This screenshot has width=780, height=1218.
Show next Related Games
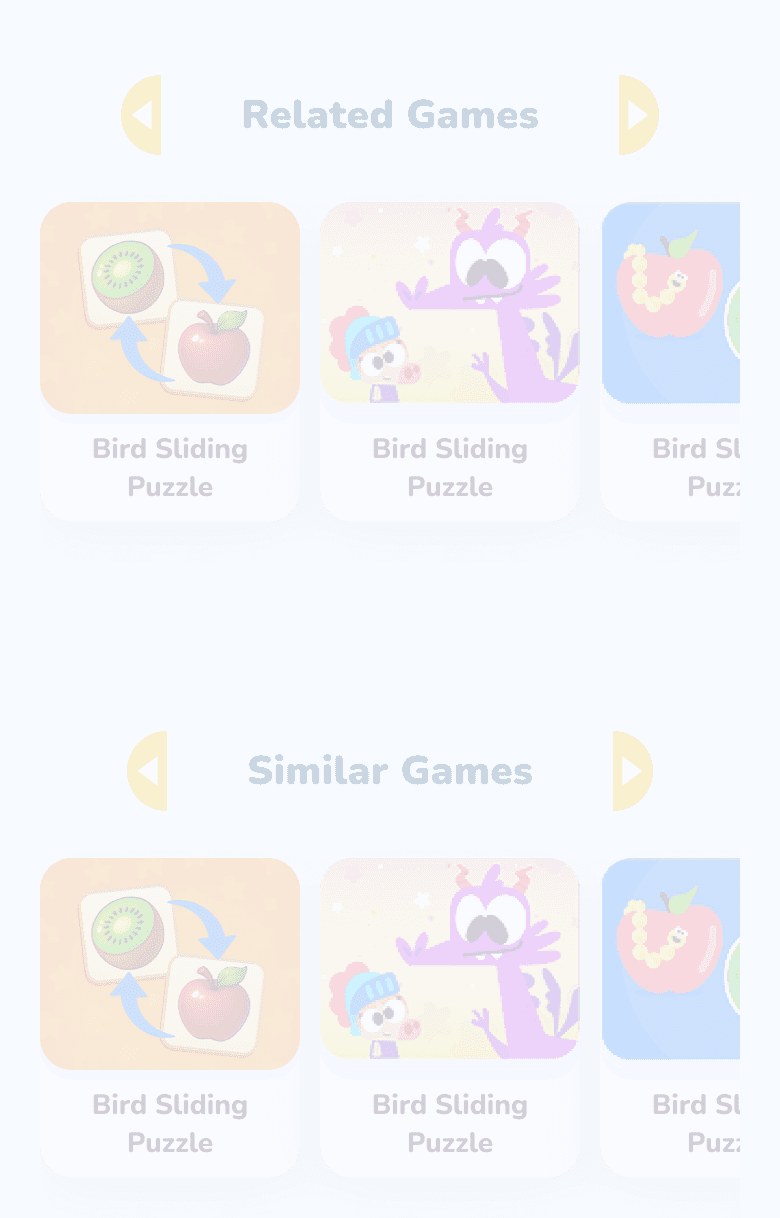[638, 115]
